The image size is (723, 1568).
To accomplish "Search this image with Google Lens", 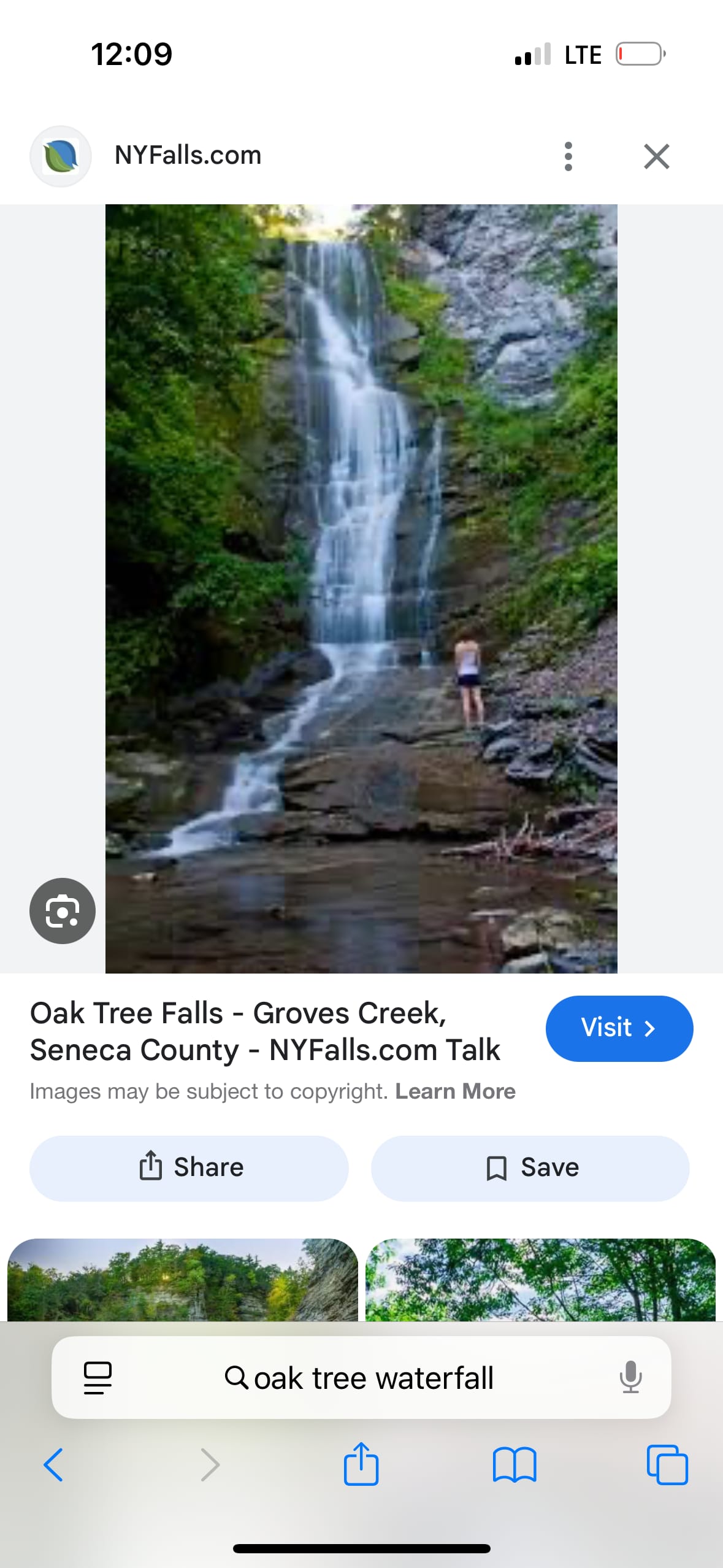I will [63, 911].
